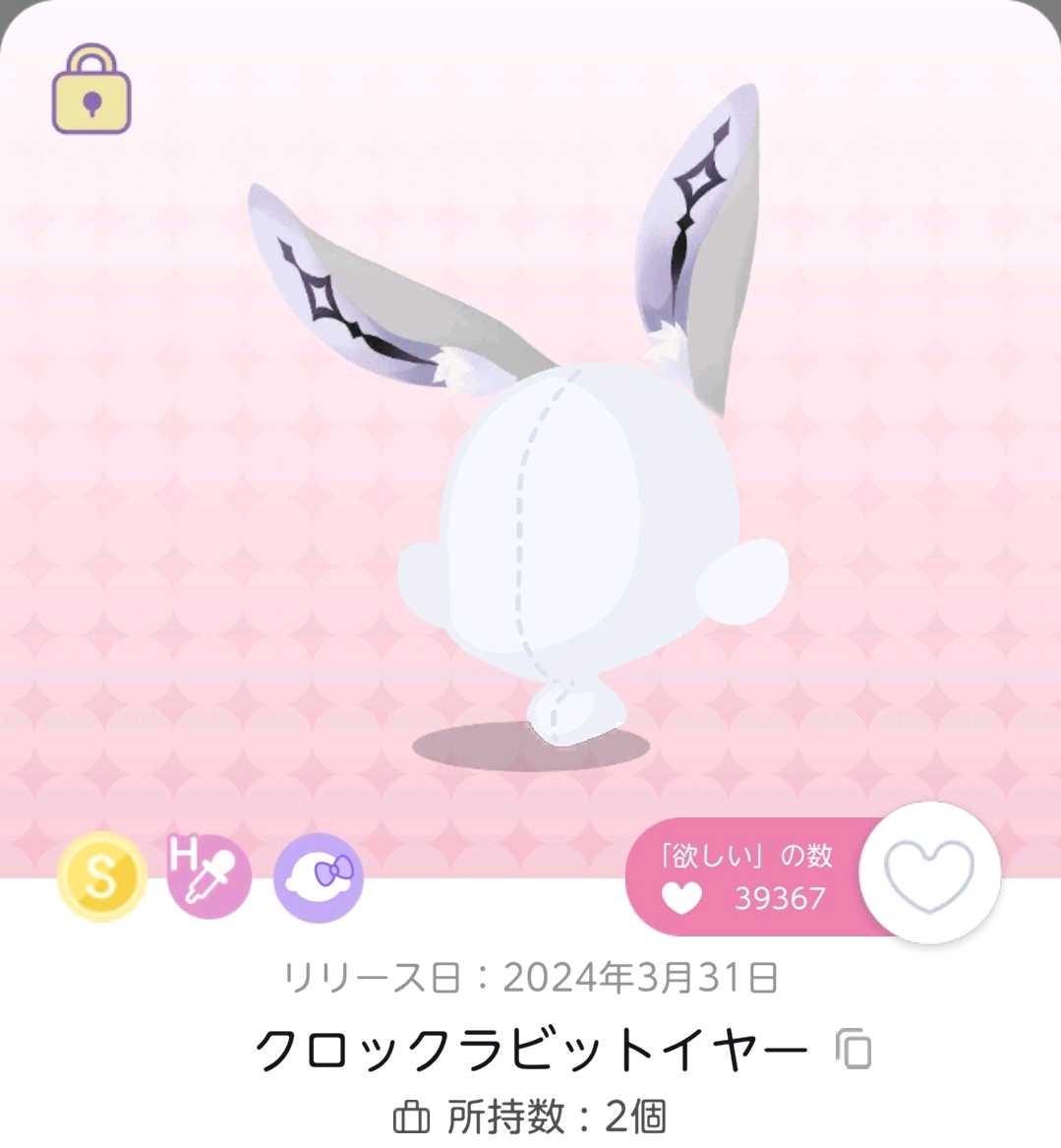
Task: Copy the item name クロックラビットイヤー
Action: tap(854, 1049)
